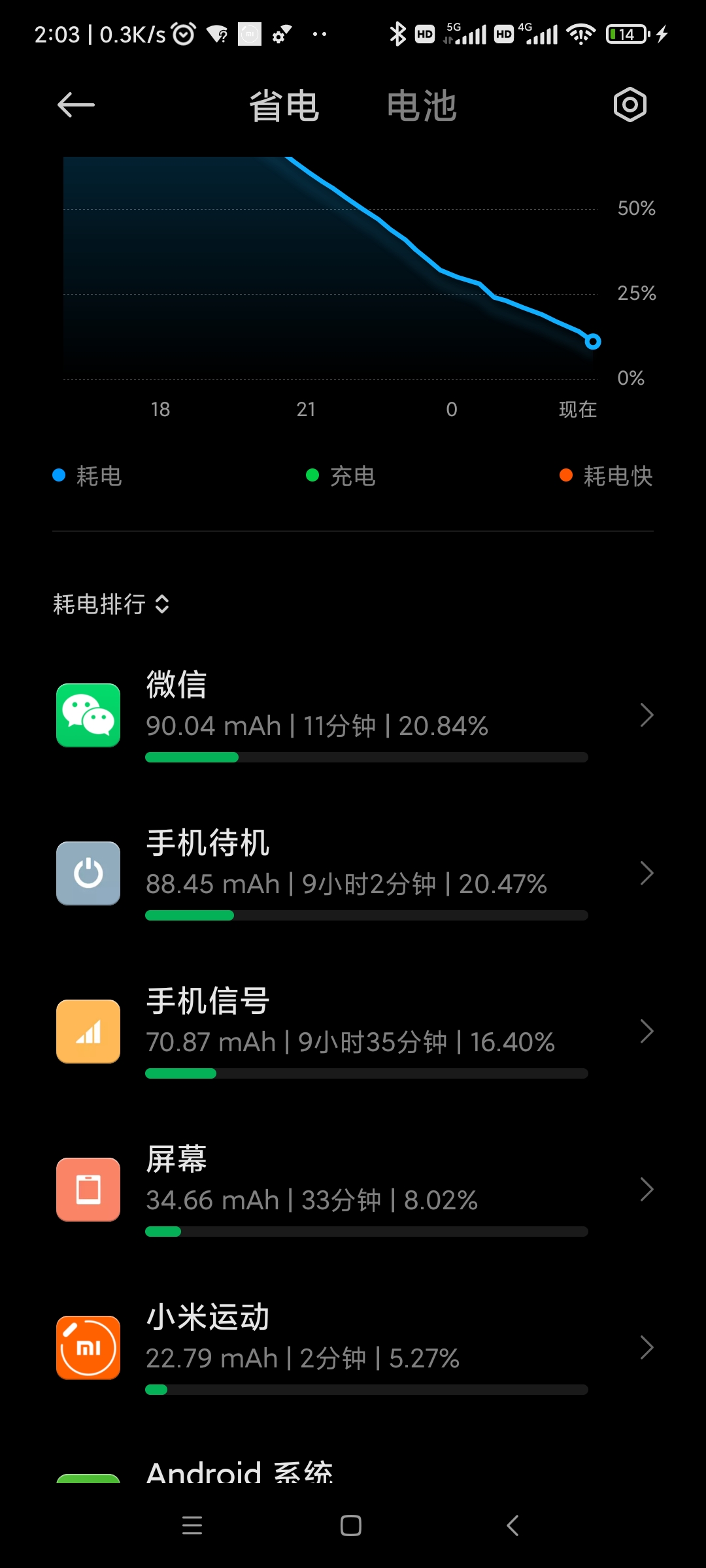
Task: Open battery settings hexagon icon
Action: [x=630, y=105]
